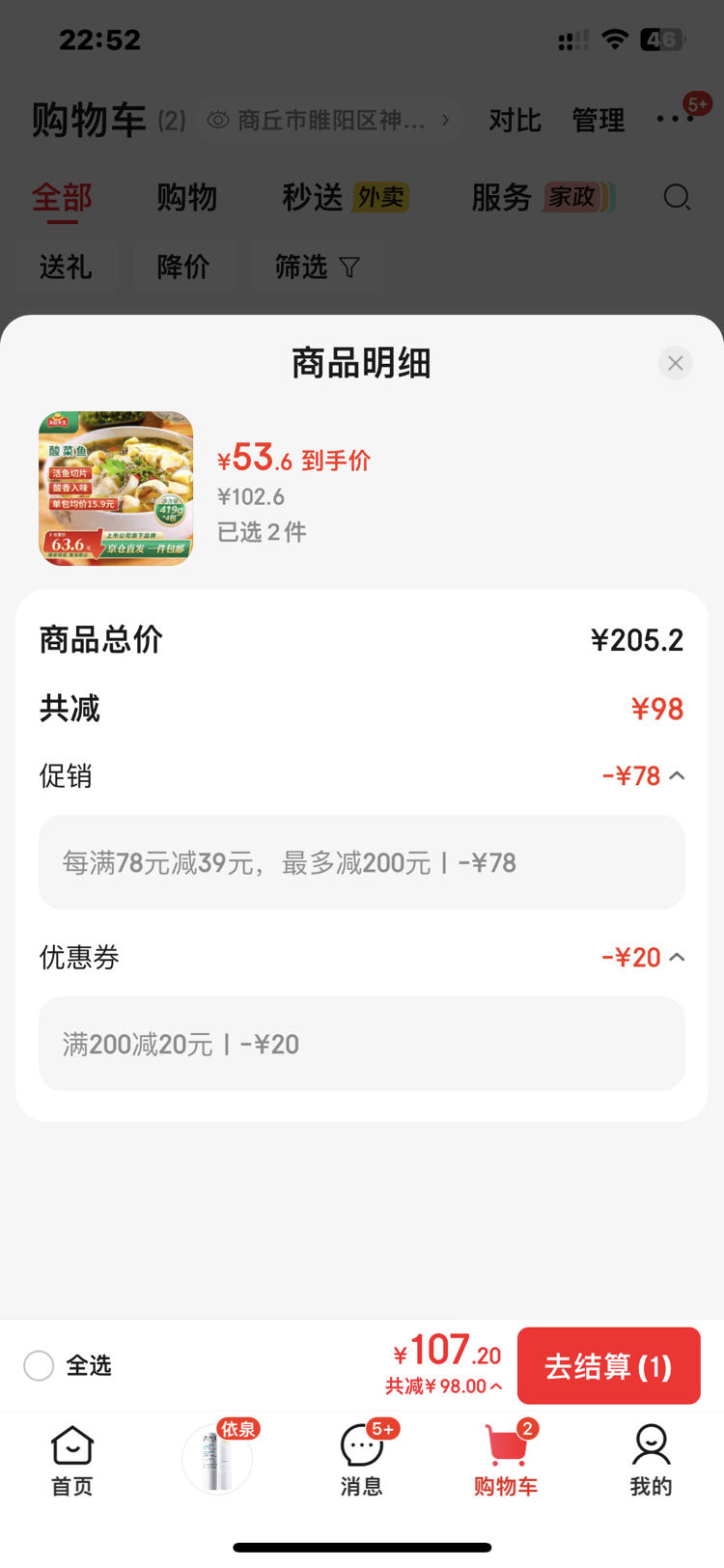Image resolution: width=724 pixels, height=1568 pixels.
Task: Open the 依泉 promo tab
Action: (218, 1458)
